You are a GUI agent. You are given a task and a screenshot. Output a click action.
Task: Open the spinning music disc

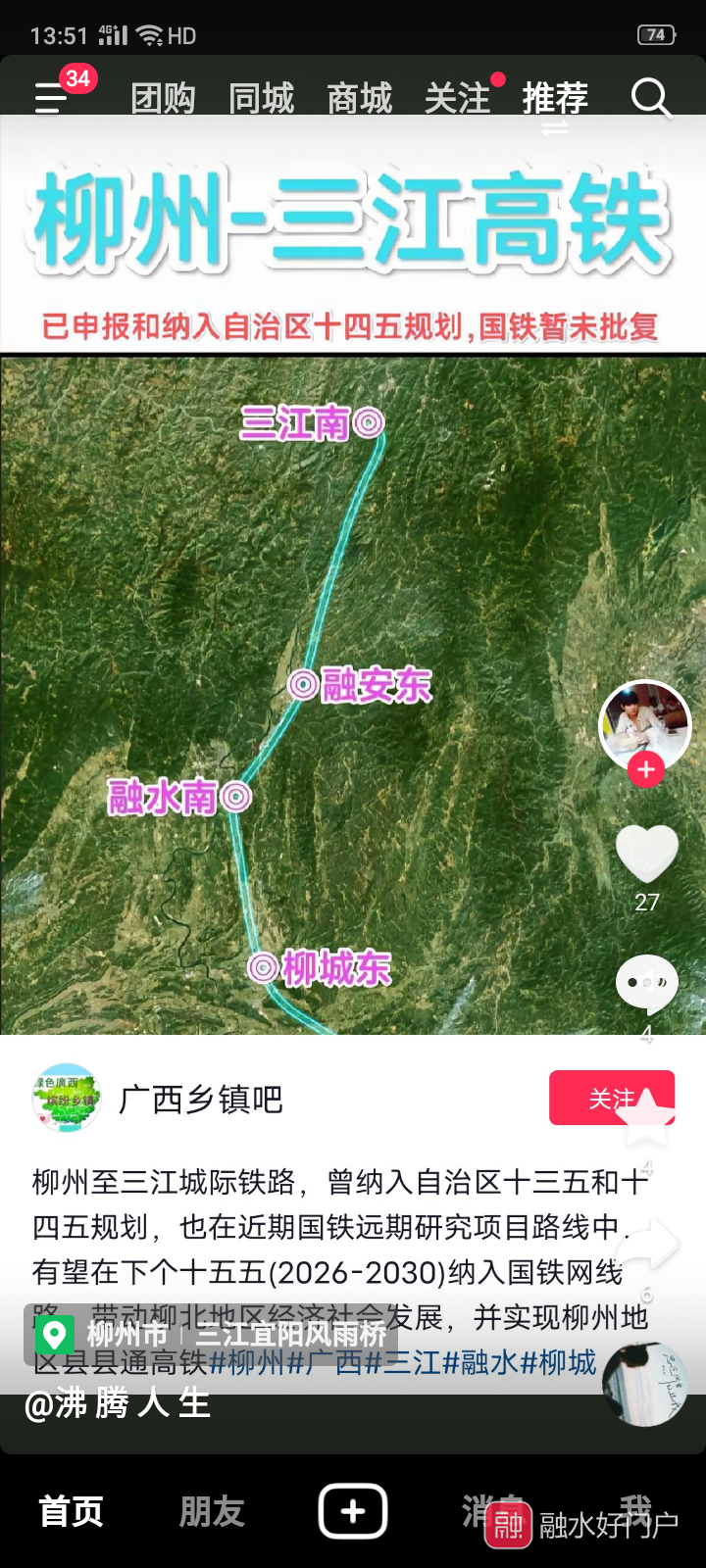point(645,1384)
